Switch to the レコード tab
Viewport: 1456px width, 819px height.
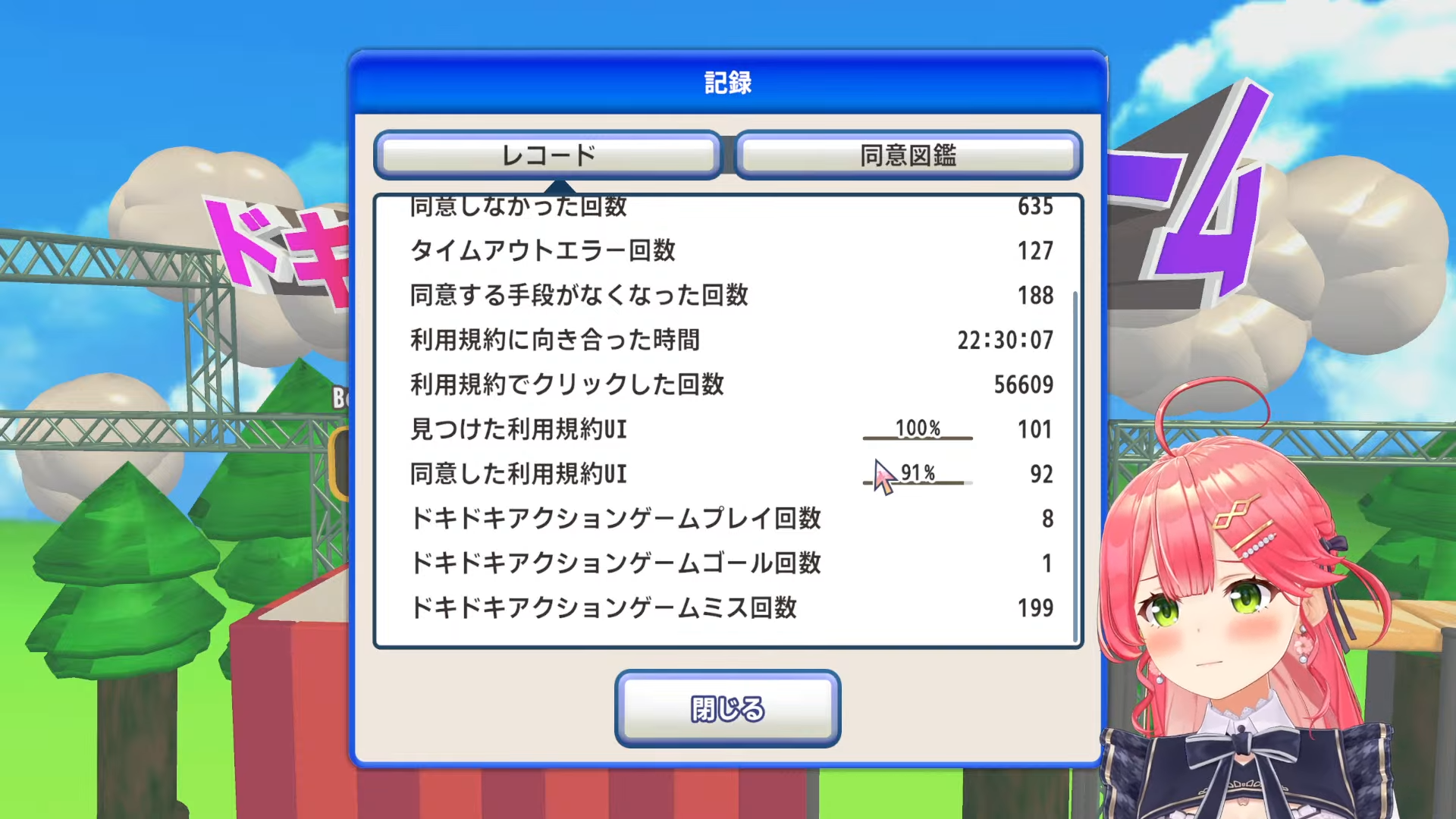tap(548, 155)
